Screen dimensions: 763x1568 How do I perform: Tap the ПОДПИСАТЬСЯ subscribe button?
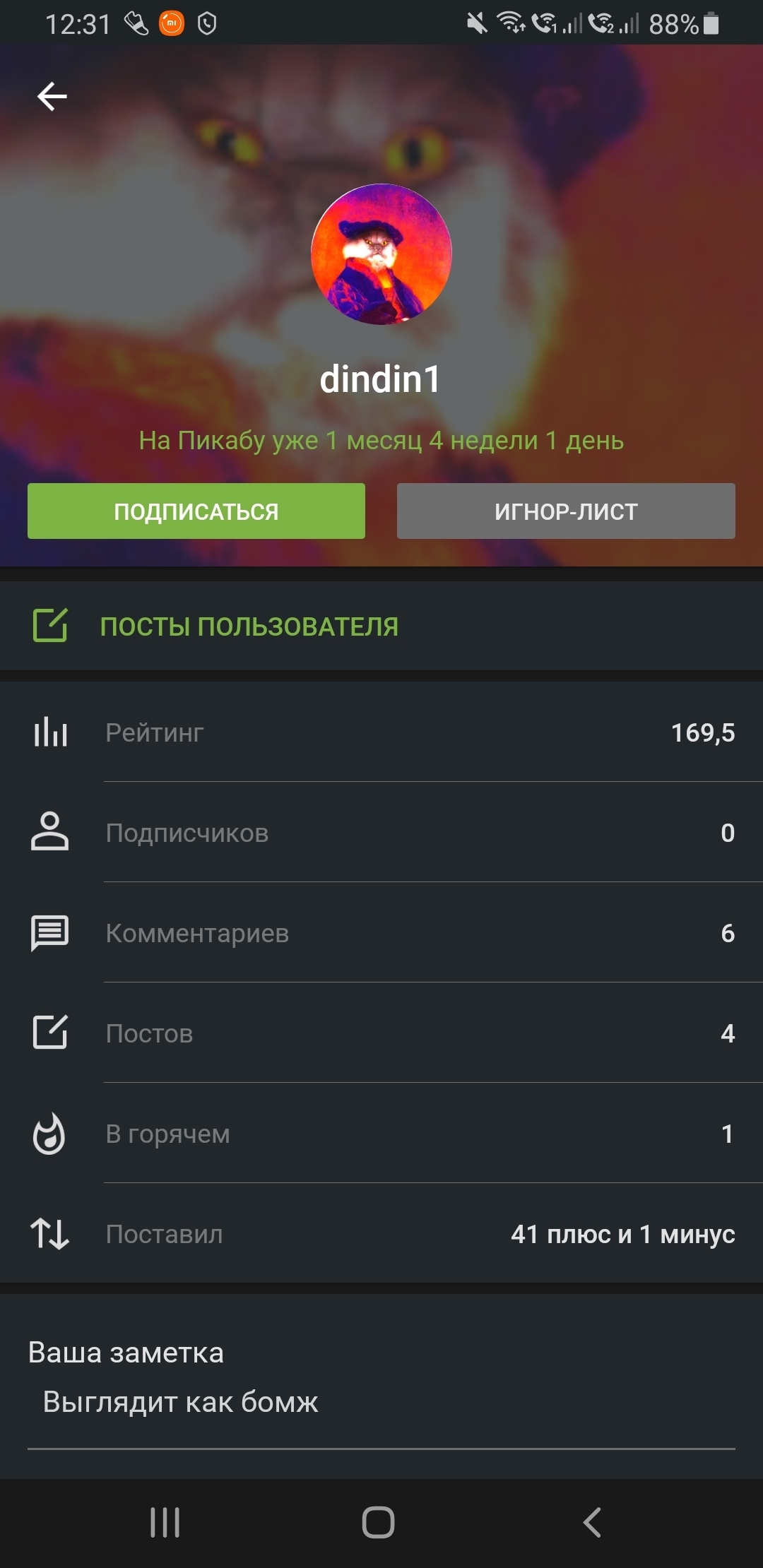196,511
